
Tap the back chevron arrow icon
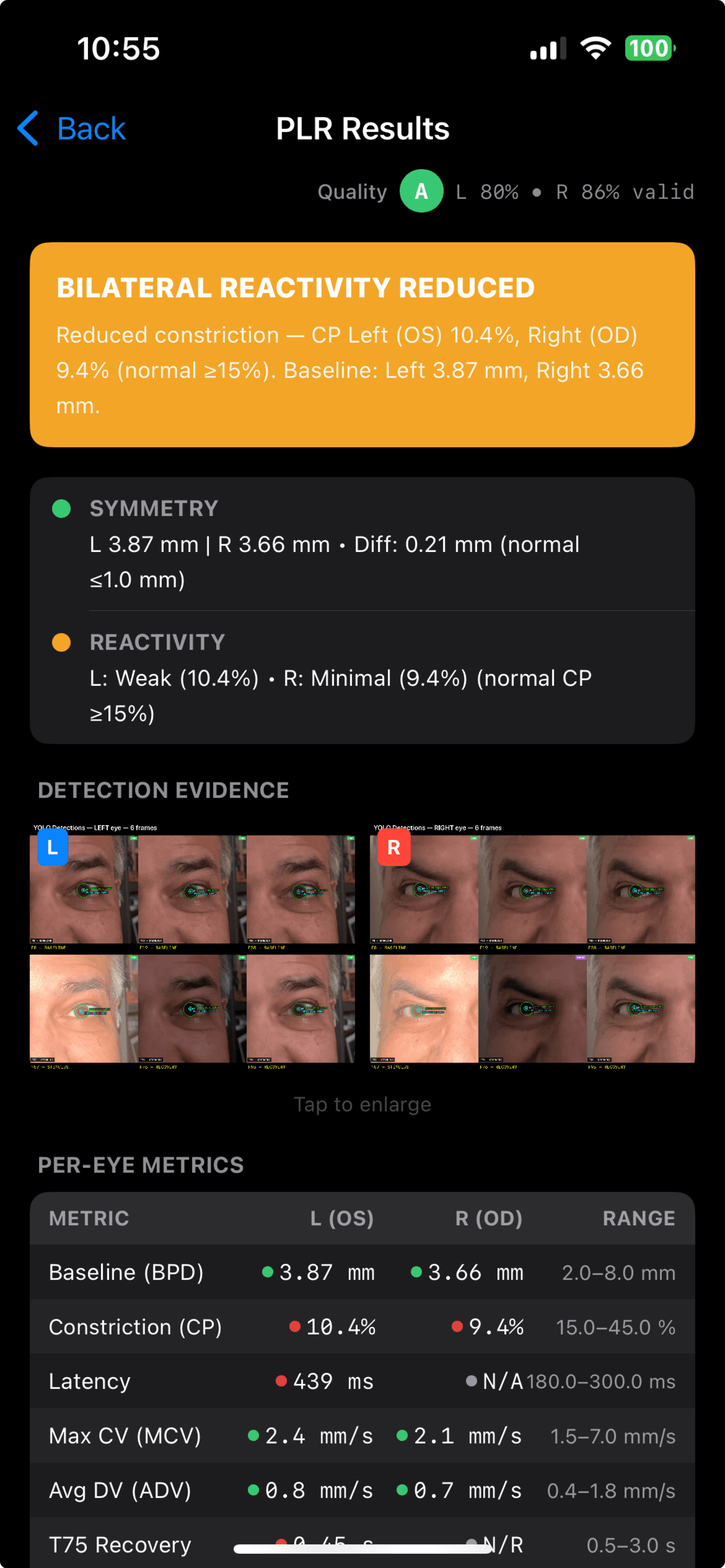[x=27, y=129]
